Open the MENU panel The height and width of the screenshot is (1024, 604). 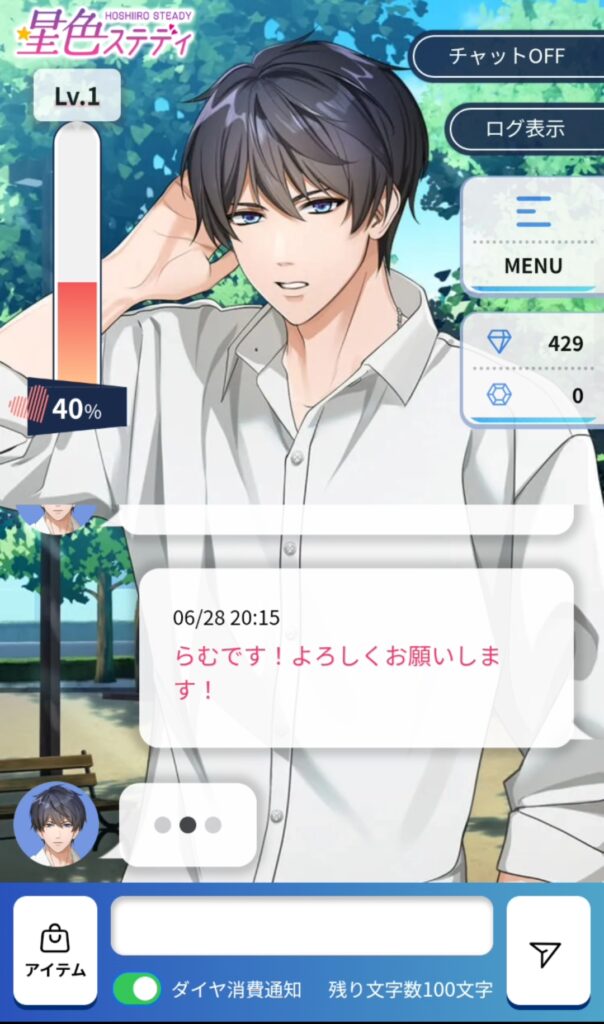click(x=532, y=236)
